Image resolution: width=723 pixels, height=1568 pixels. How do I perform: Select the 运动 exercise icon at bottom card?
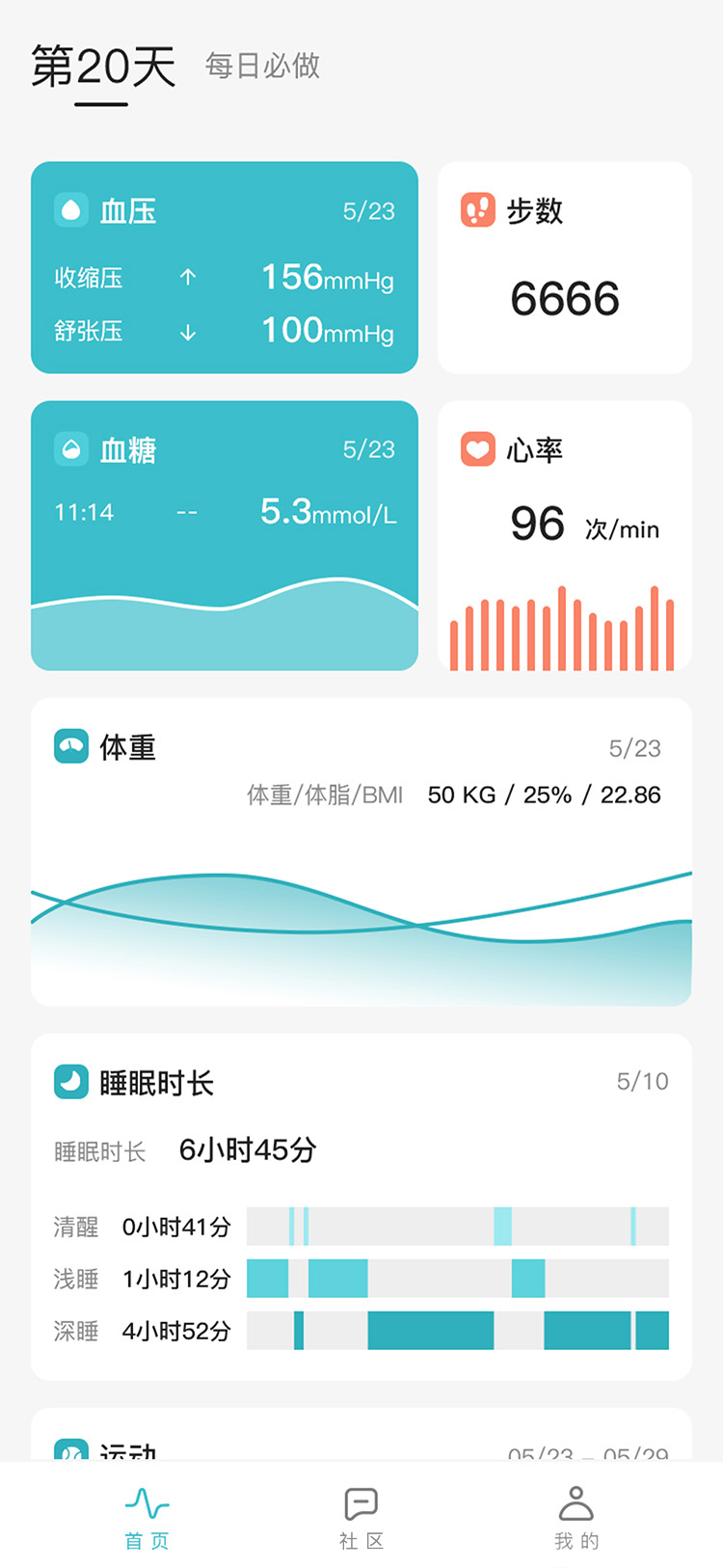(69, 1448)
